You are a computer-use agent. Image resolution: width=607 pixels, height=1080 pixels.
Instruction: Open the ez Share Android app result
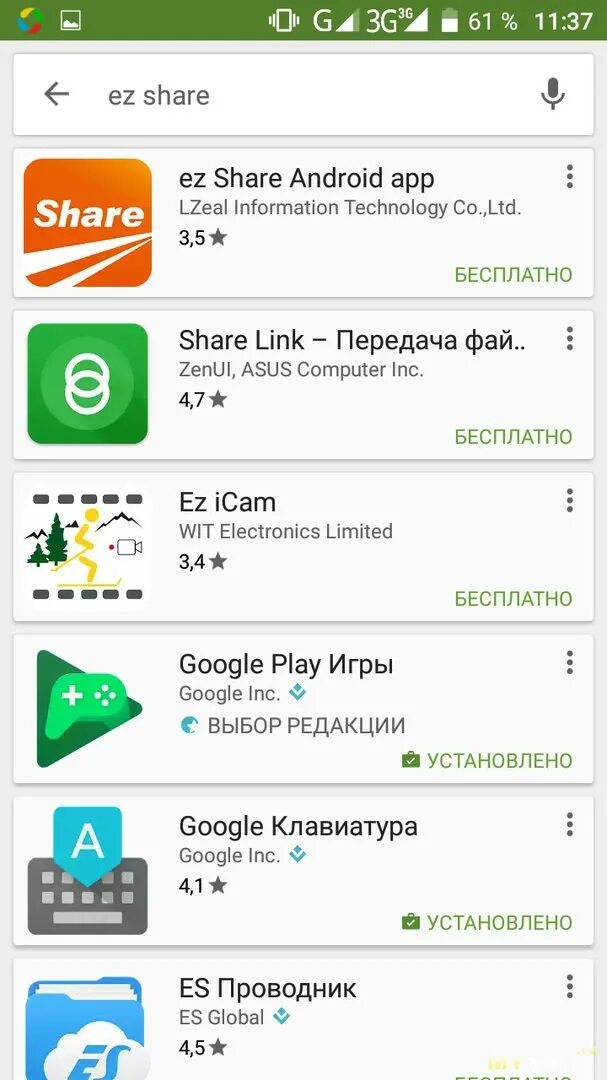click(303, 222)
